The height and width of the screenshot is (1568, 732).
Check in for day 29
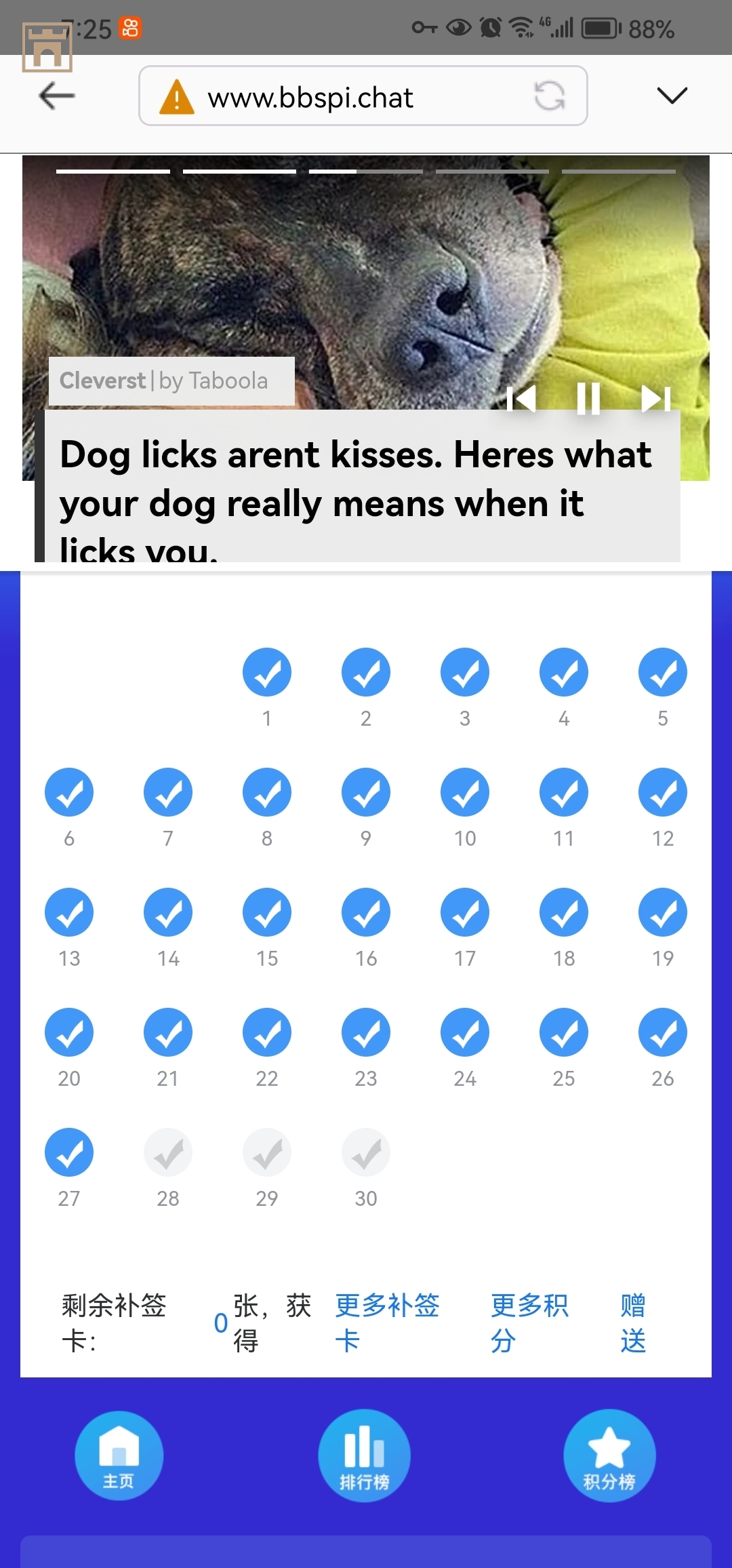[267, 1153]
